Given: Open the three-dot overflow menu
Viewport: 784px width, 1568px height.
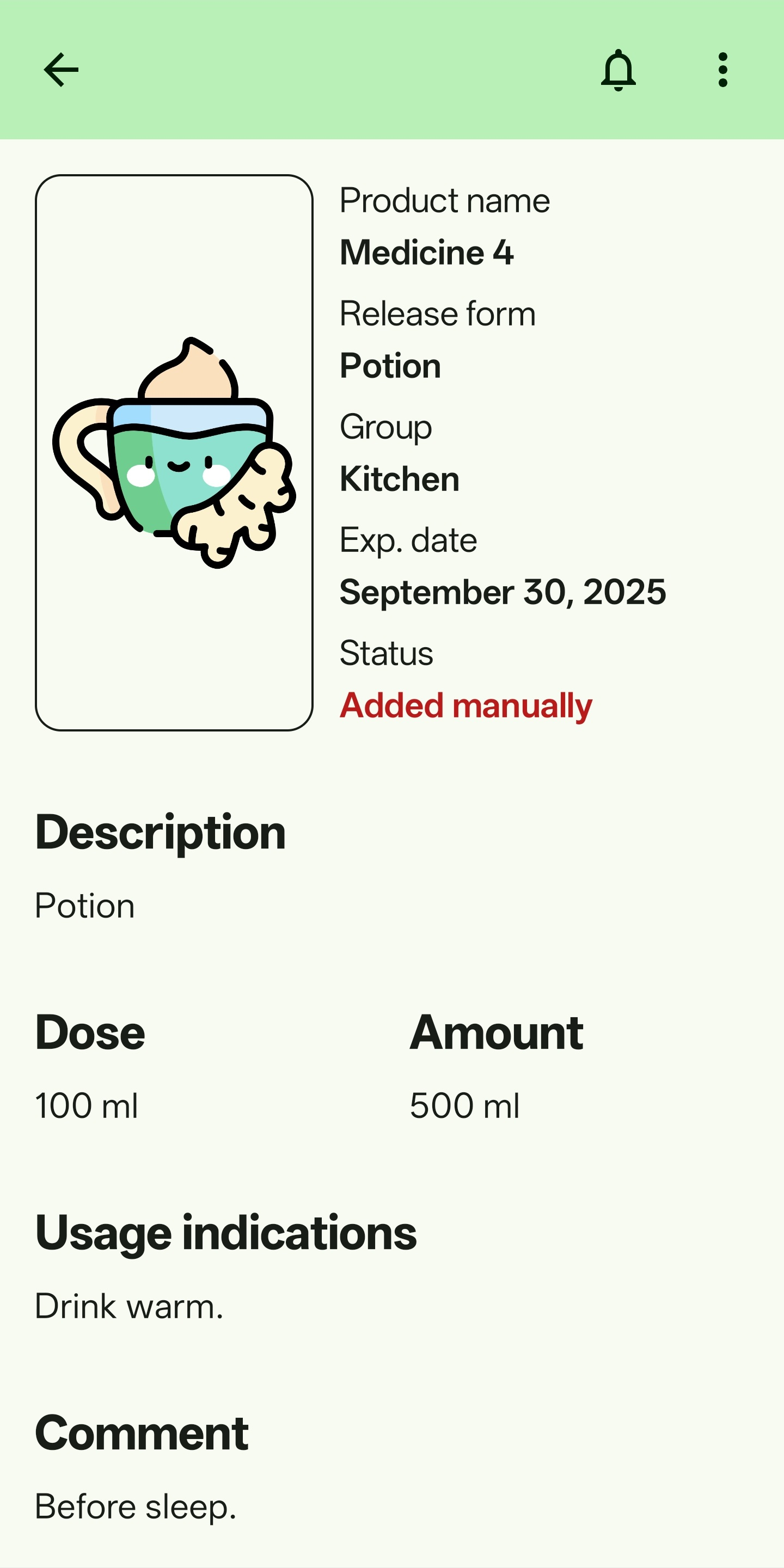Looking at the screenshot, I should pos(722,70).
